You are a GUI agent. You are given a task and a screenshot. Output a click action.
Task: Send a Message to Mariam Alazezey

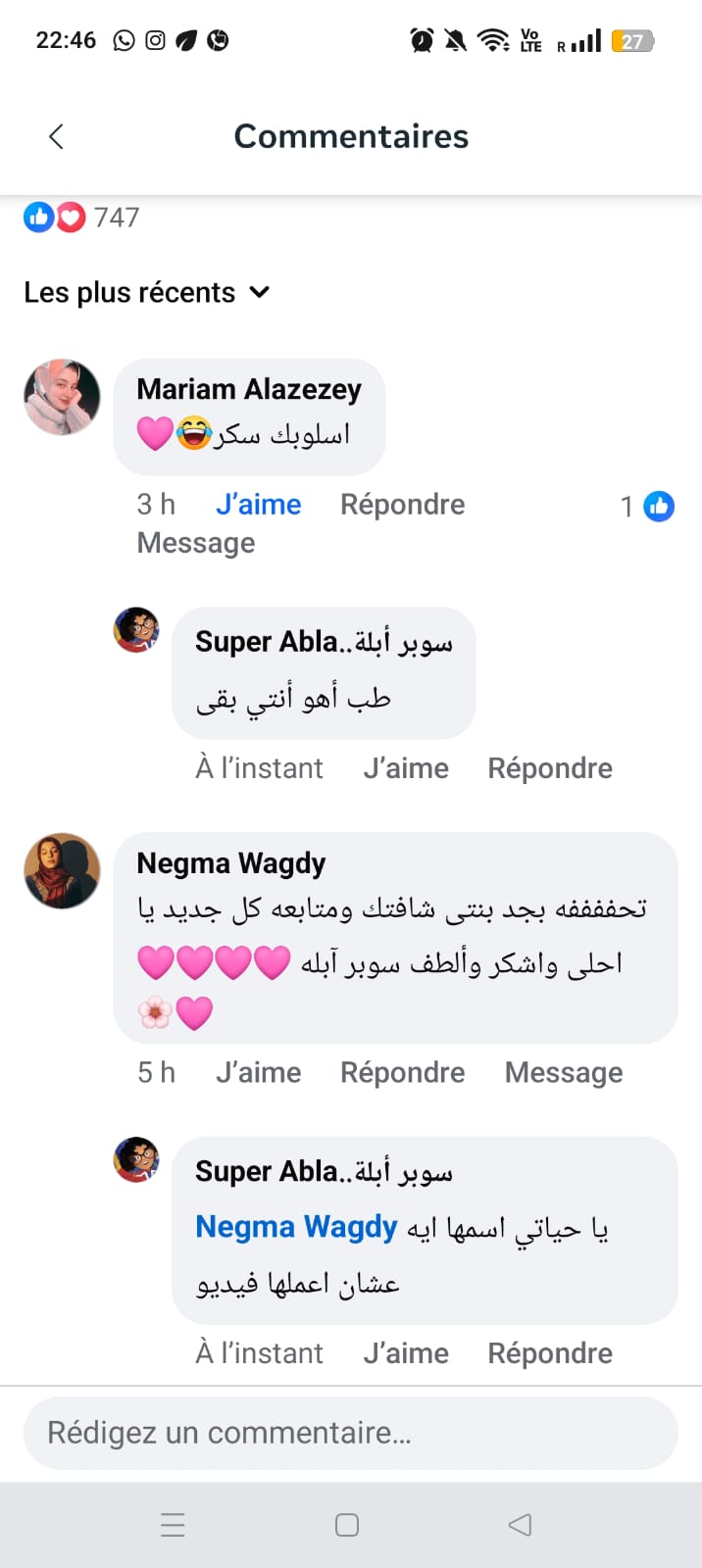point(196,543)
